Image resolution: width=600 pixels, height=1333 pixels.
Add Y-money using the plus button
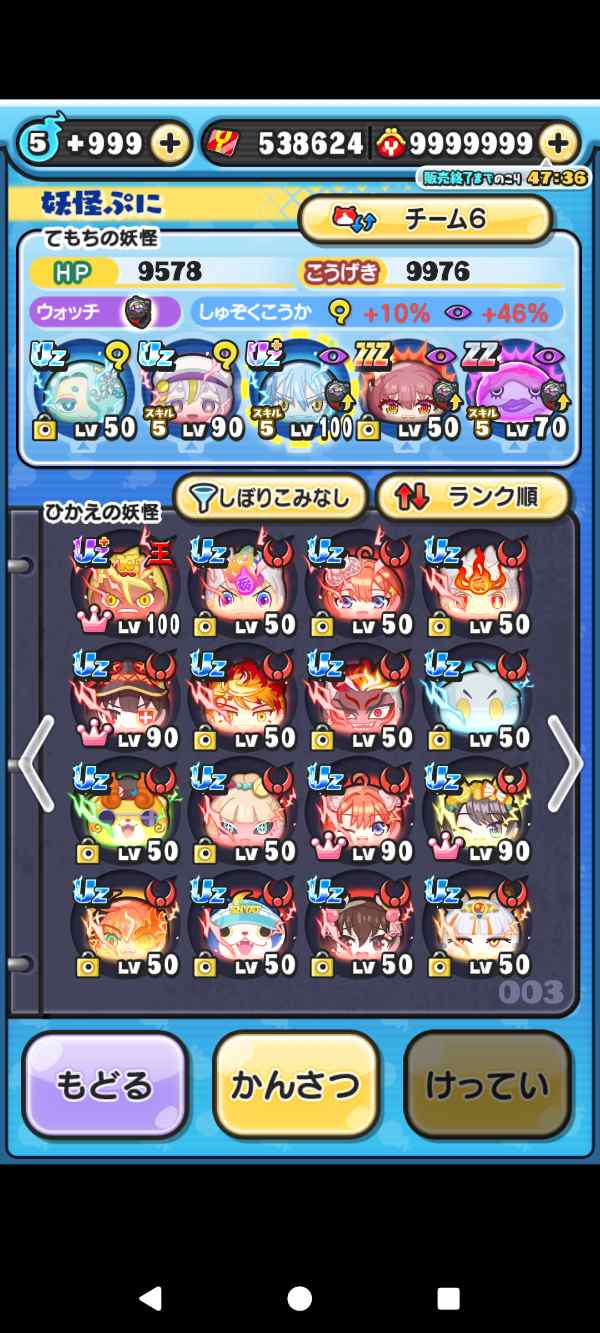click(558, 144)
